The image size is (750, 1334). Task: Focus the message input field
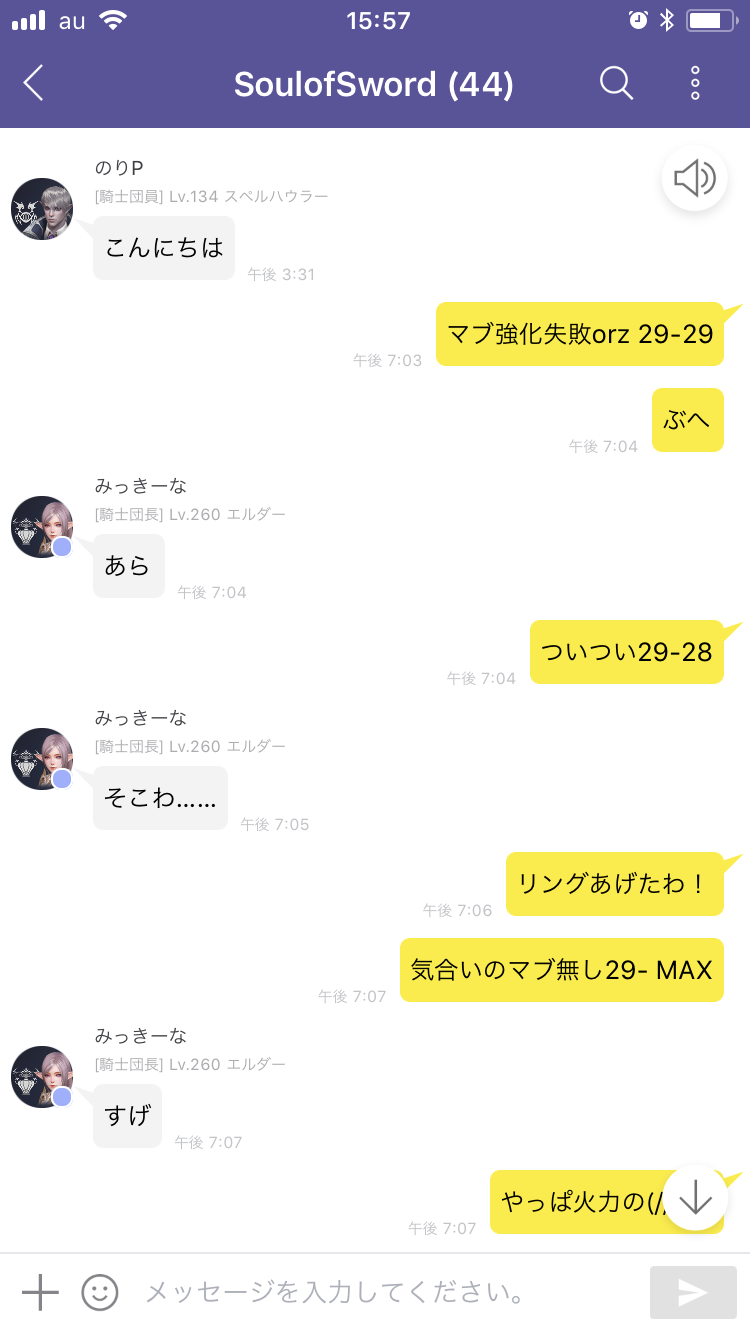[x=380, y=1292]
